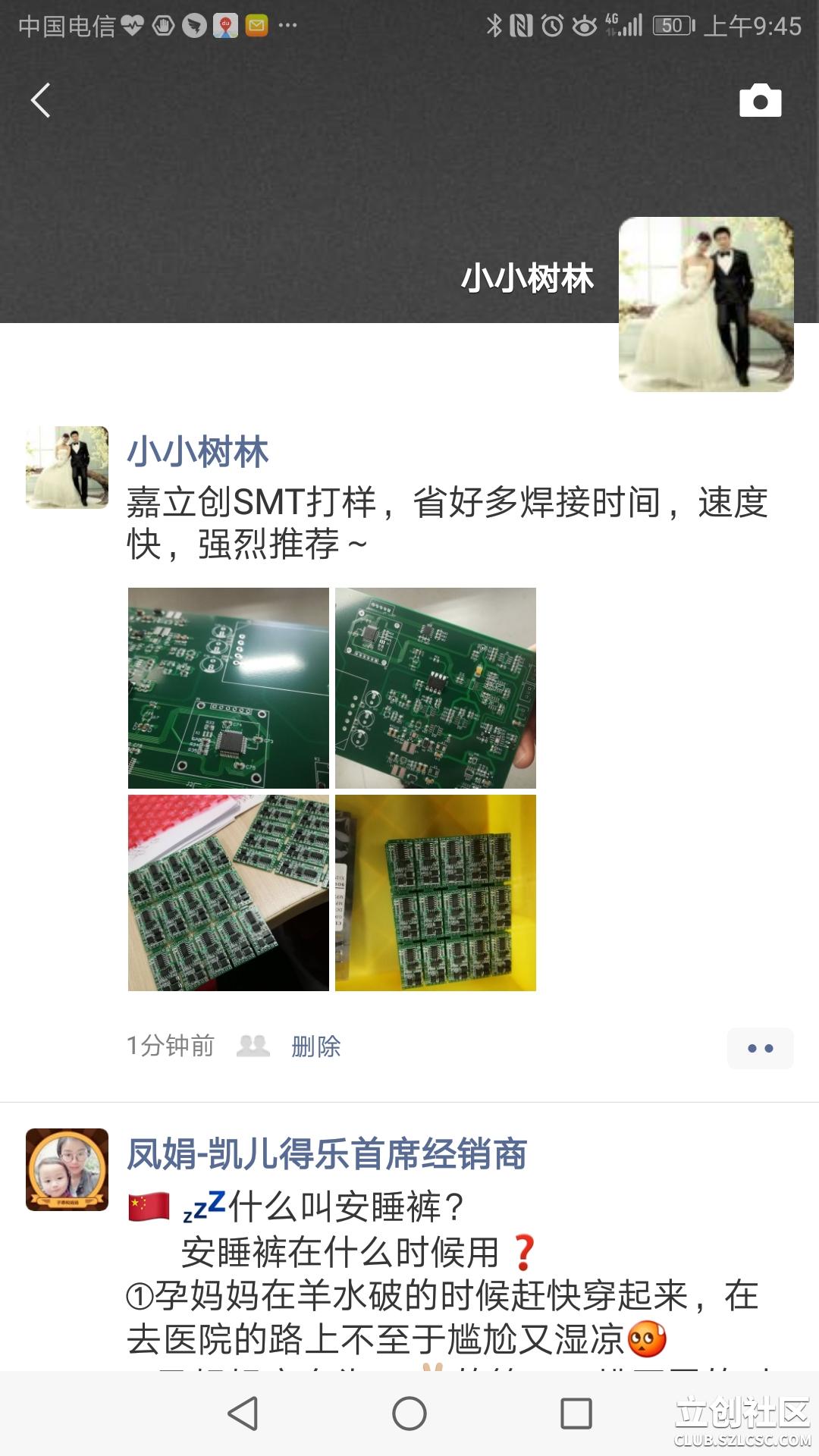Open the visibility icon beside 1分钟前
This screenshot has width=819, height=1456.
253,1046
